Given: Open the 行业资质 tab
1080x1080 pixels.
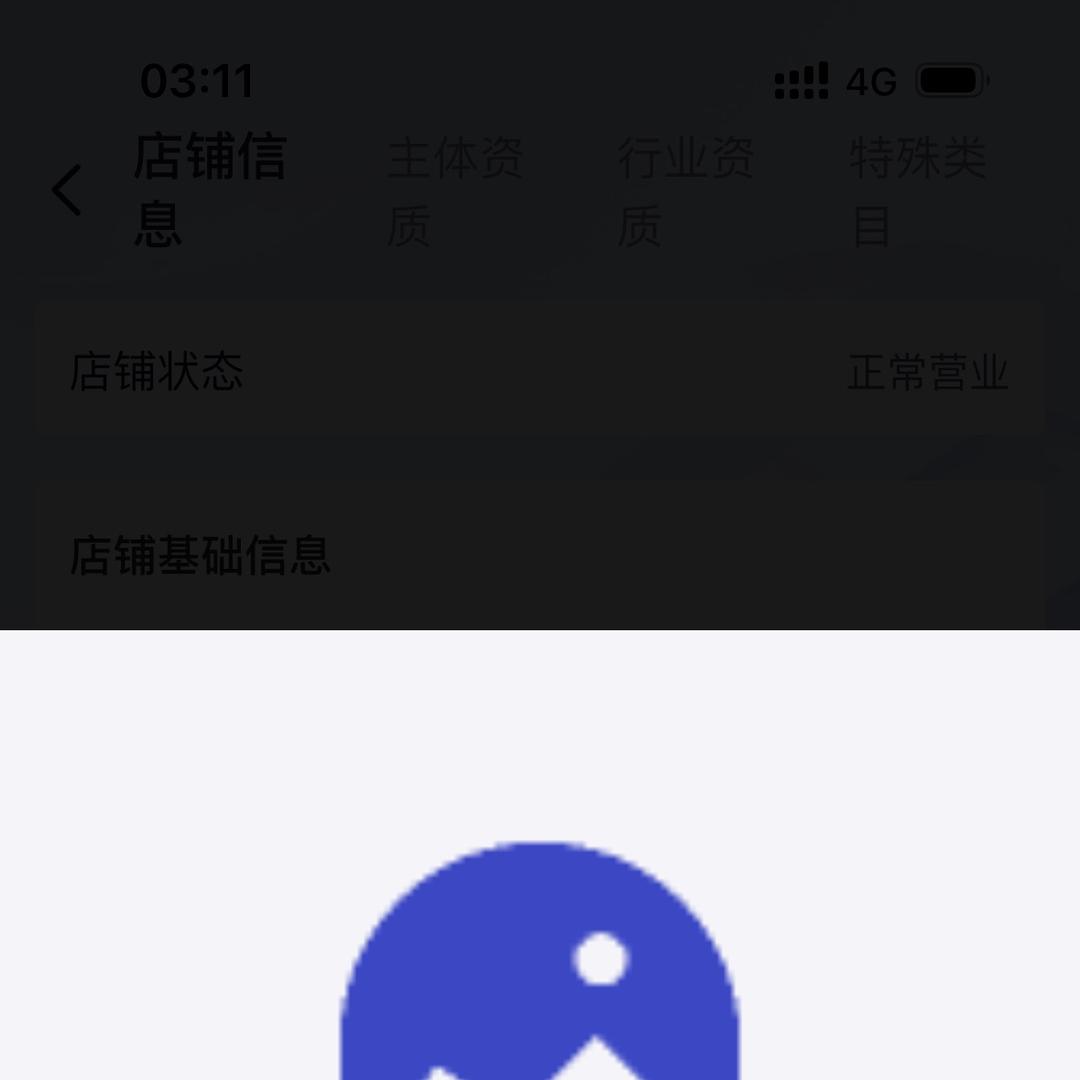Looking at the screenshot, I should click(686, 192).
